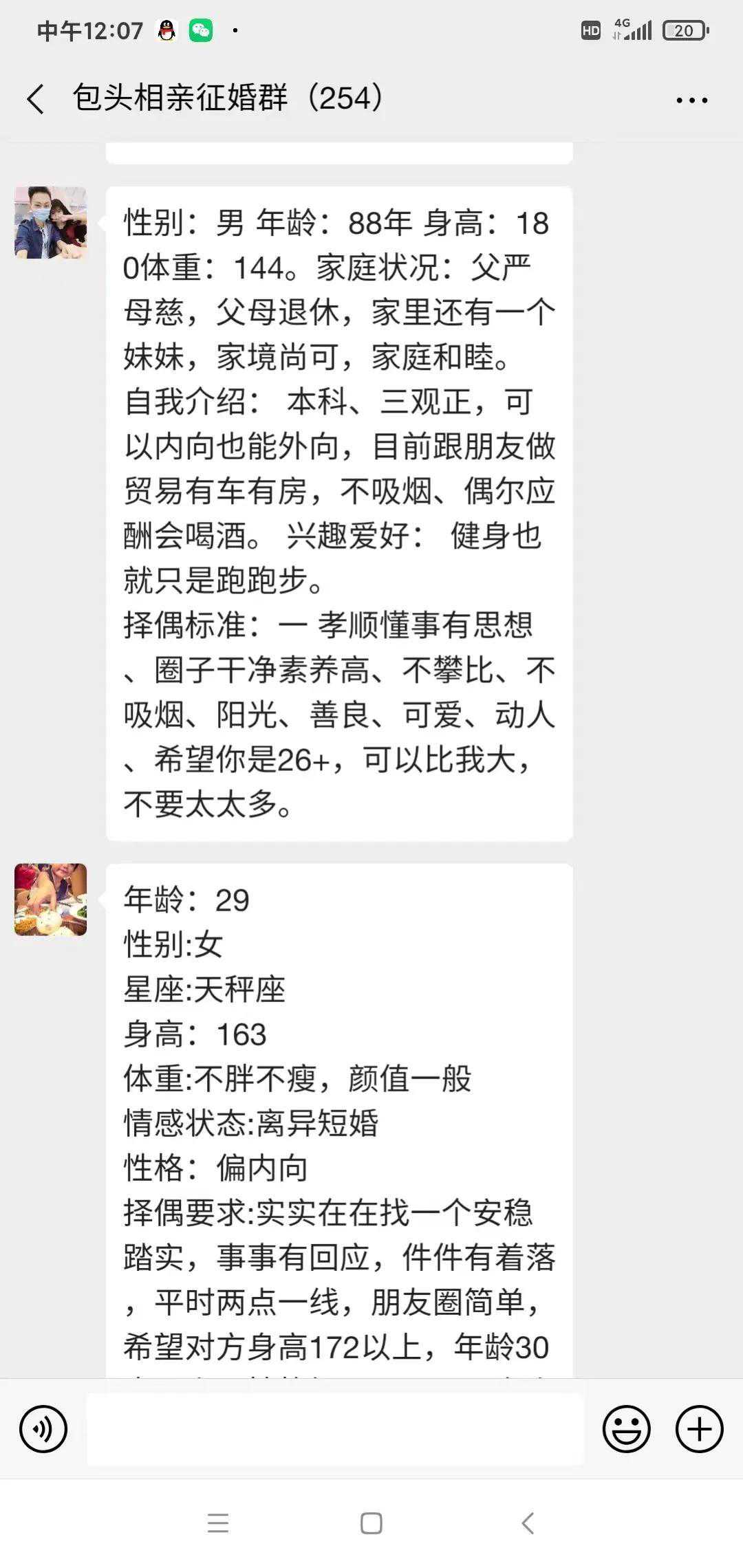The image size is (743, 1568).
Task: Open avatar of the 88年 male poster
Action: [x=51, y=223]
